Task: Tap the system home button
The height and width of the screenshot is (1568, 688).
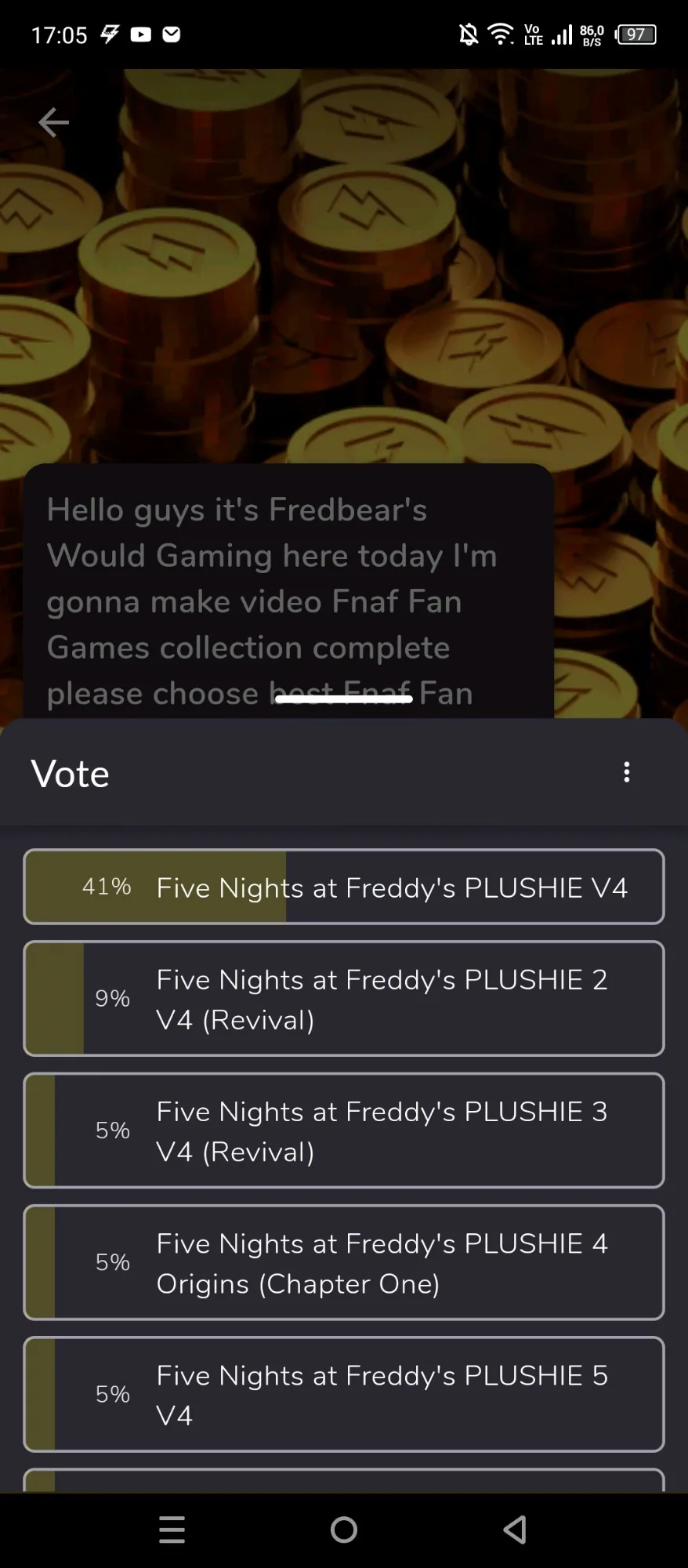Action: (344, 1530)
